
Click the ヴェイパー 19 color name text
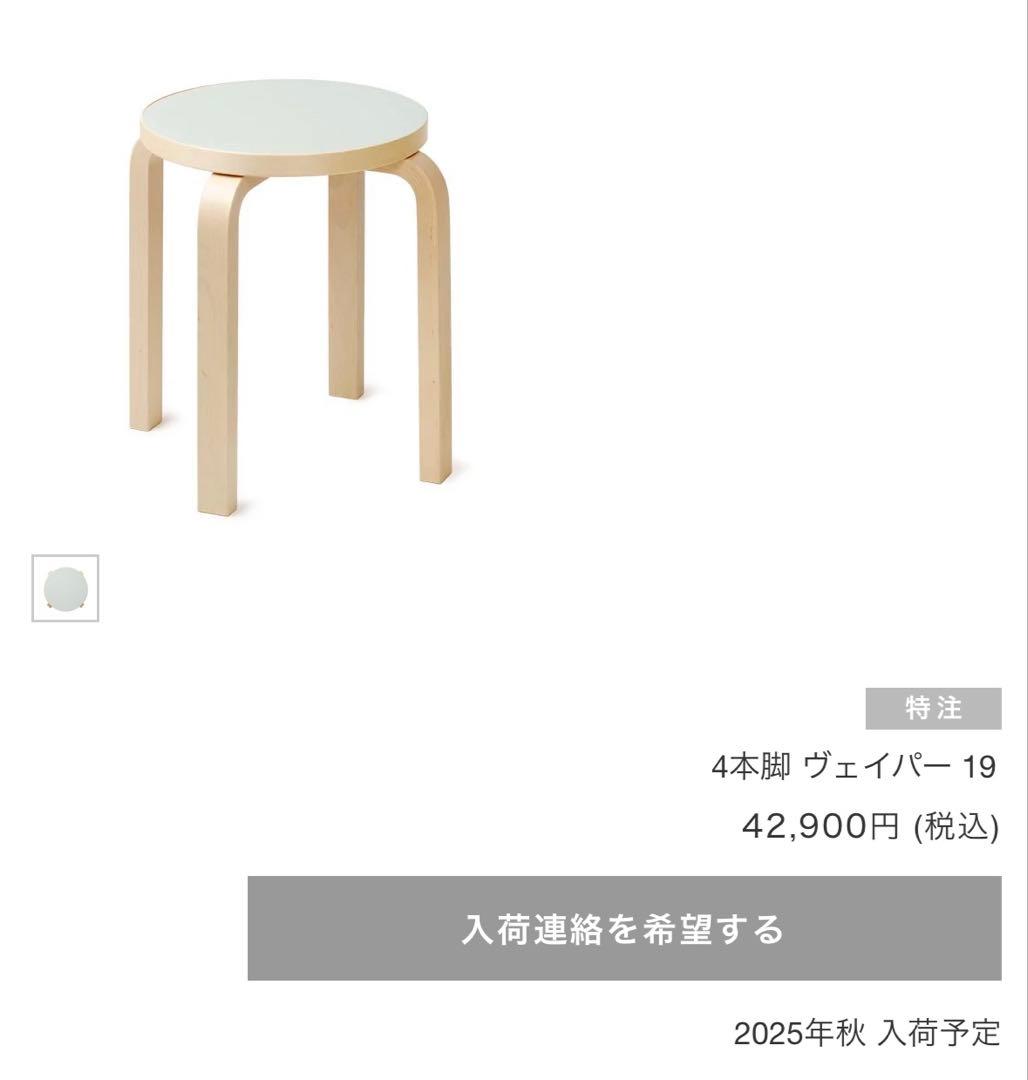tap(880, 767)
